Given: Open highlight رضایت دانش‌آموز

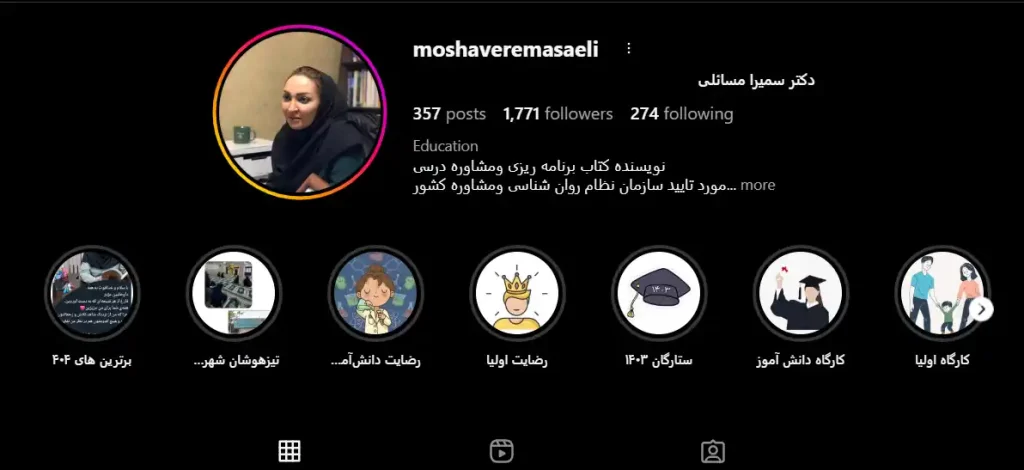Looking at the screenshot, I should coord(376,293).
